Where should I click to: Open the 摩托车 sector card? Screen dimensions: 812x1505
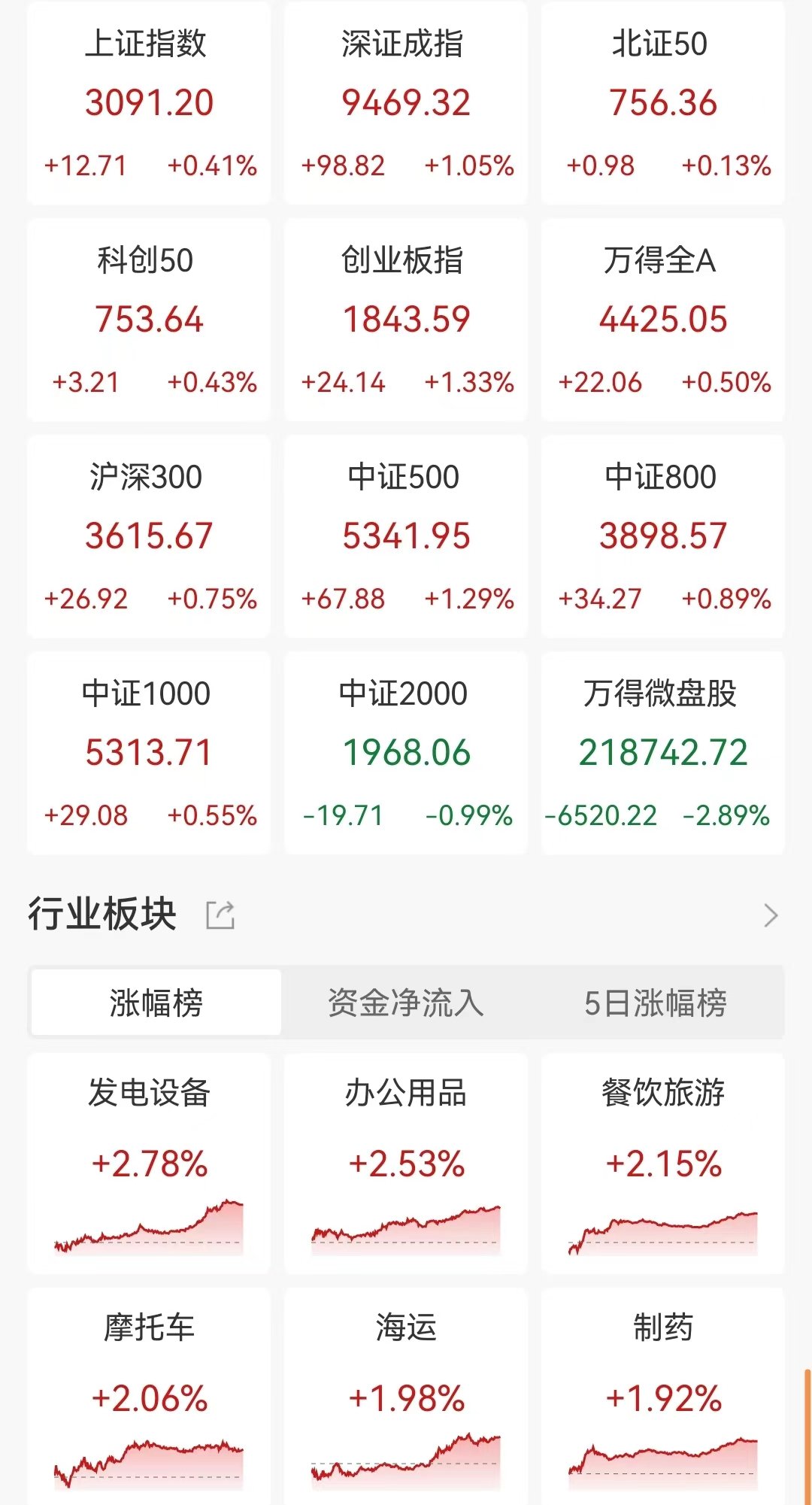pos(148,1397)
